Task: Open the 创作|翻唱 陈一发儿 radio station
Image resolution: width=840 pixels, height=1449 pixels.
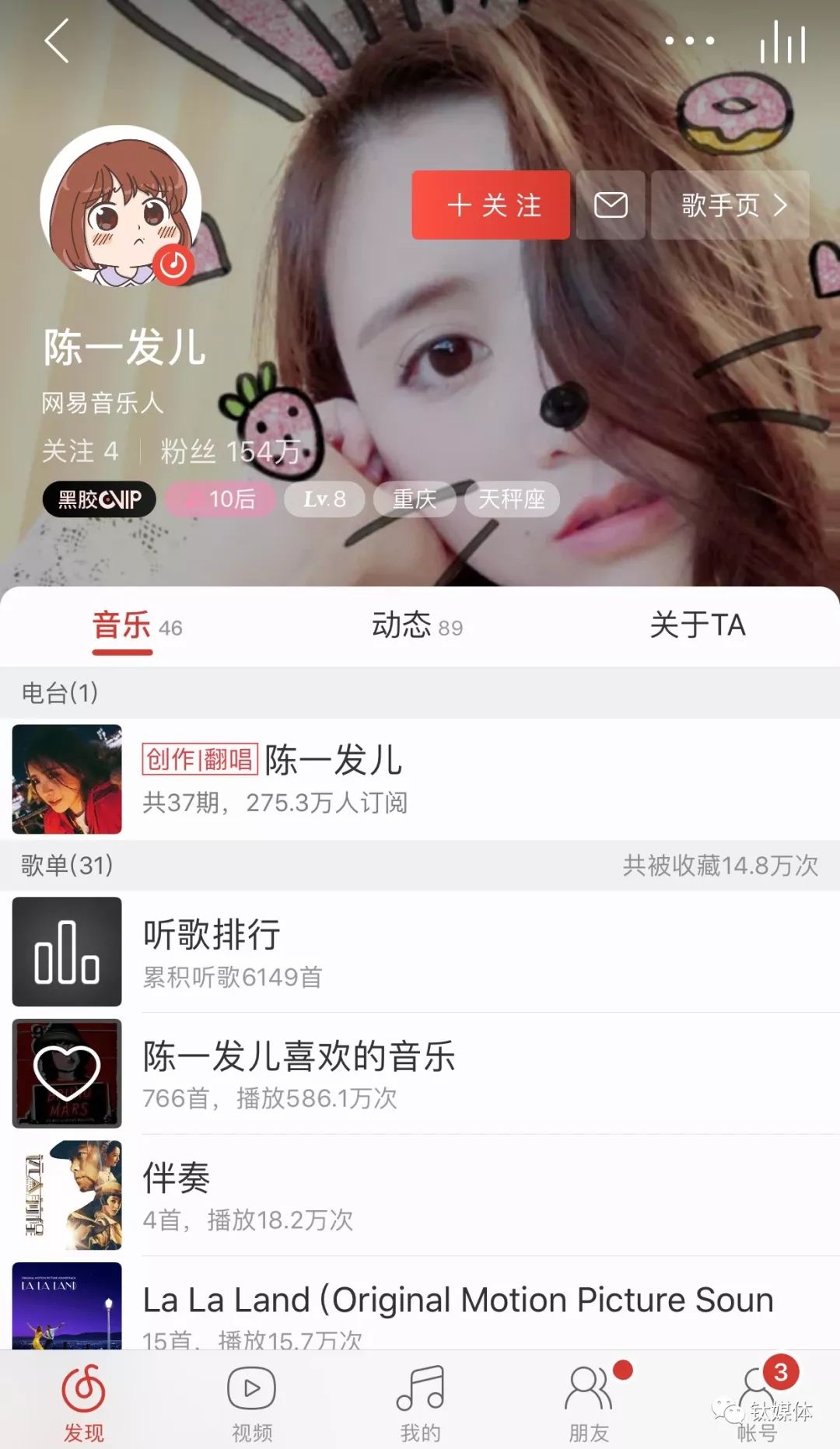Action: click(x=420, y=779)
